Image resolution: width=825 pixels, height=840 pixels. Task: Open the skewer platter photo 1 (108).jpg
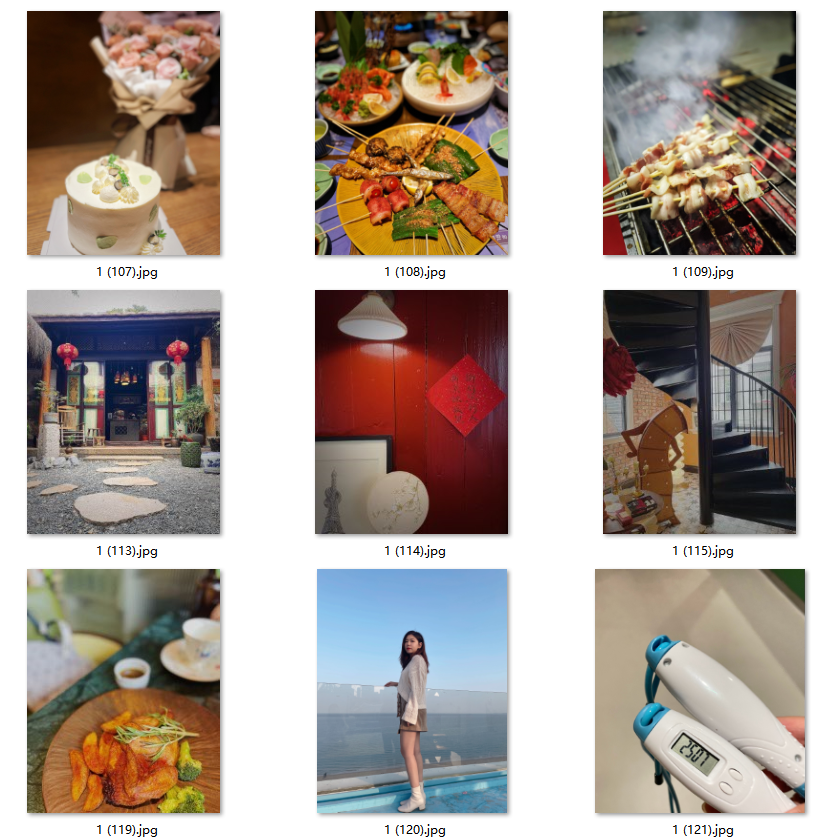point(411,133)
